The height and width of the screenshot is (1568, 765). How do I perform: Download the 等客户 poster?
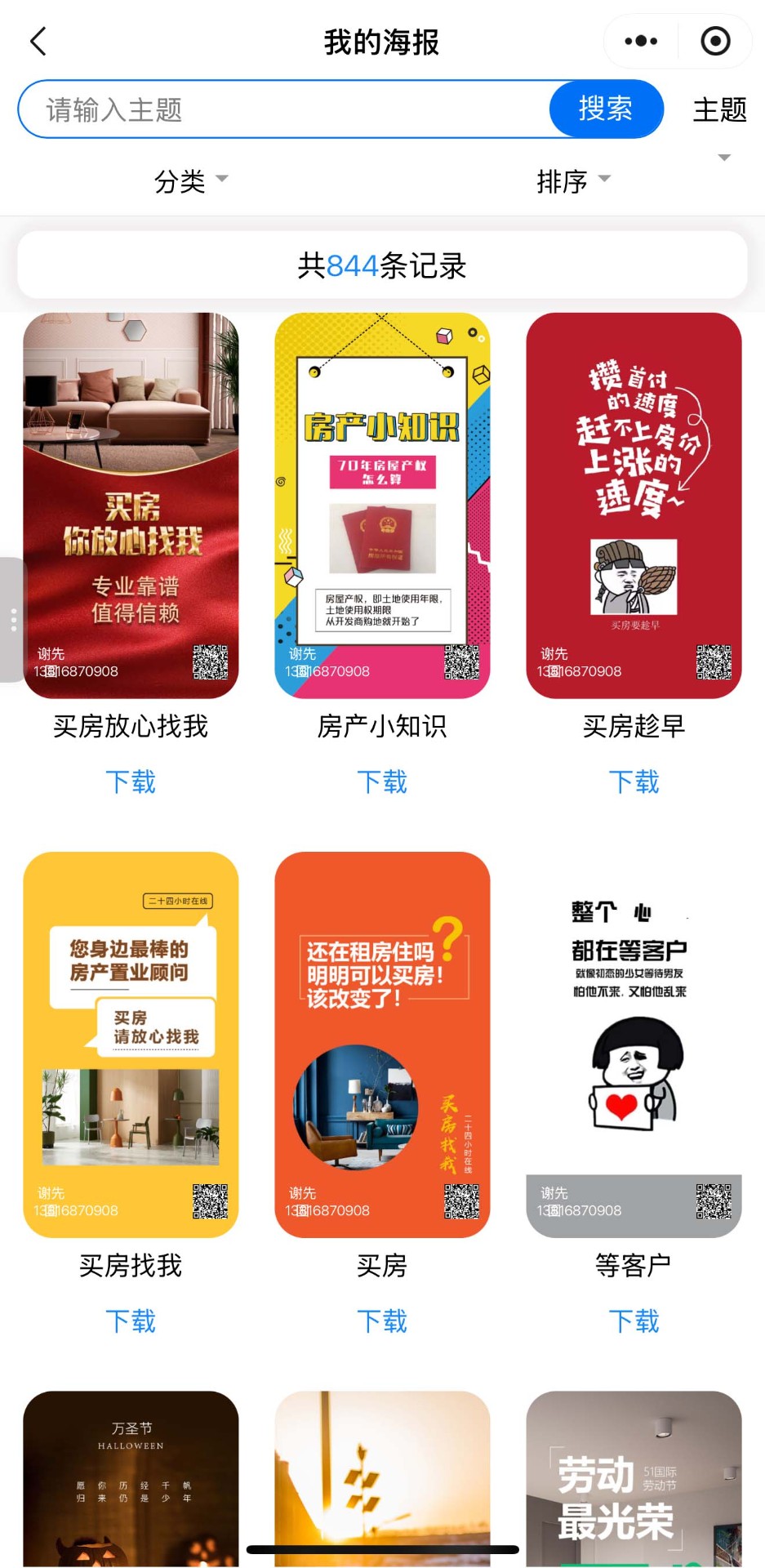click(634, 1321)
